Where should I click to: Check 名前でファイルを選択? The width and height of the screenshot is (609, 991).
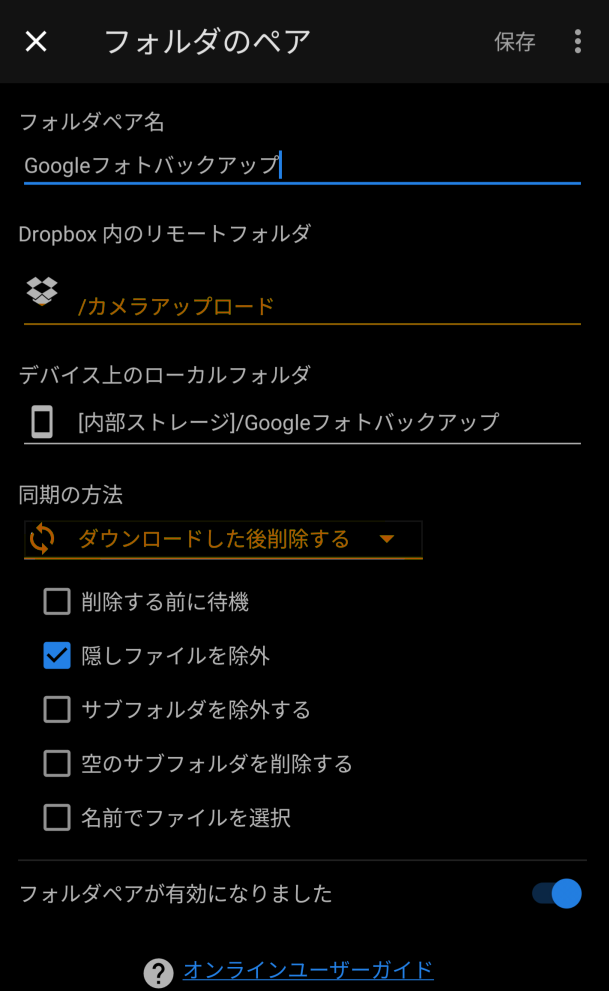click(x=57, y=818)
